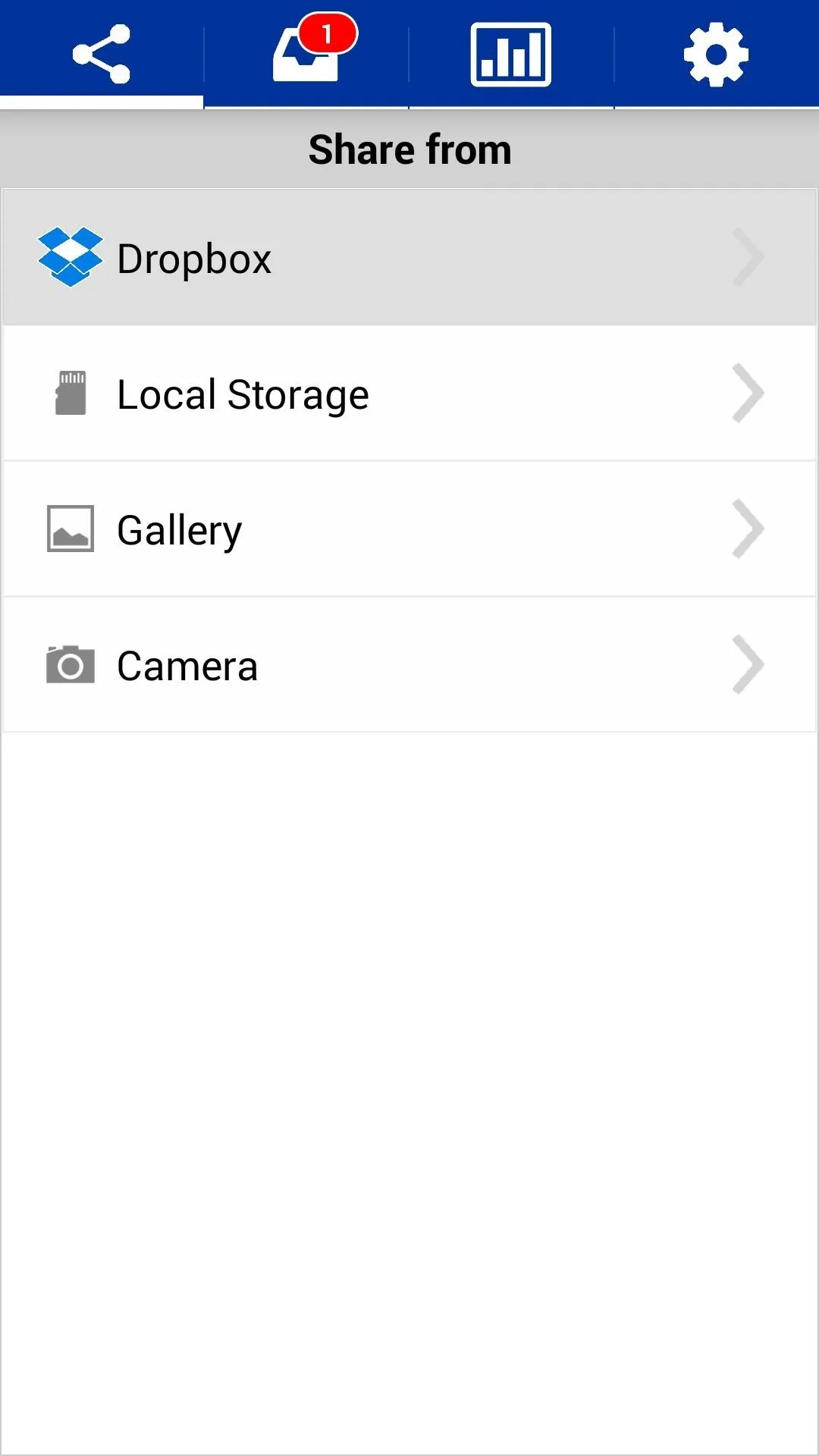Select Local Storage to share from

(409, 394)
